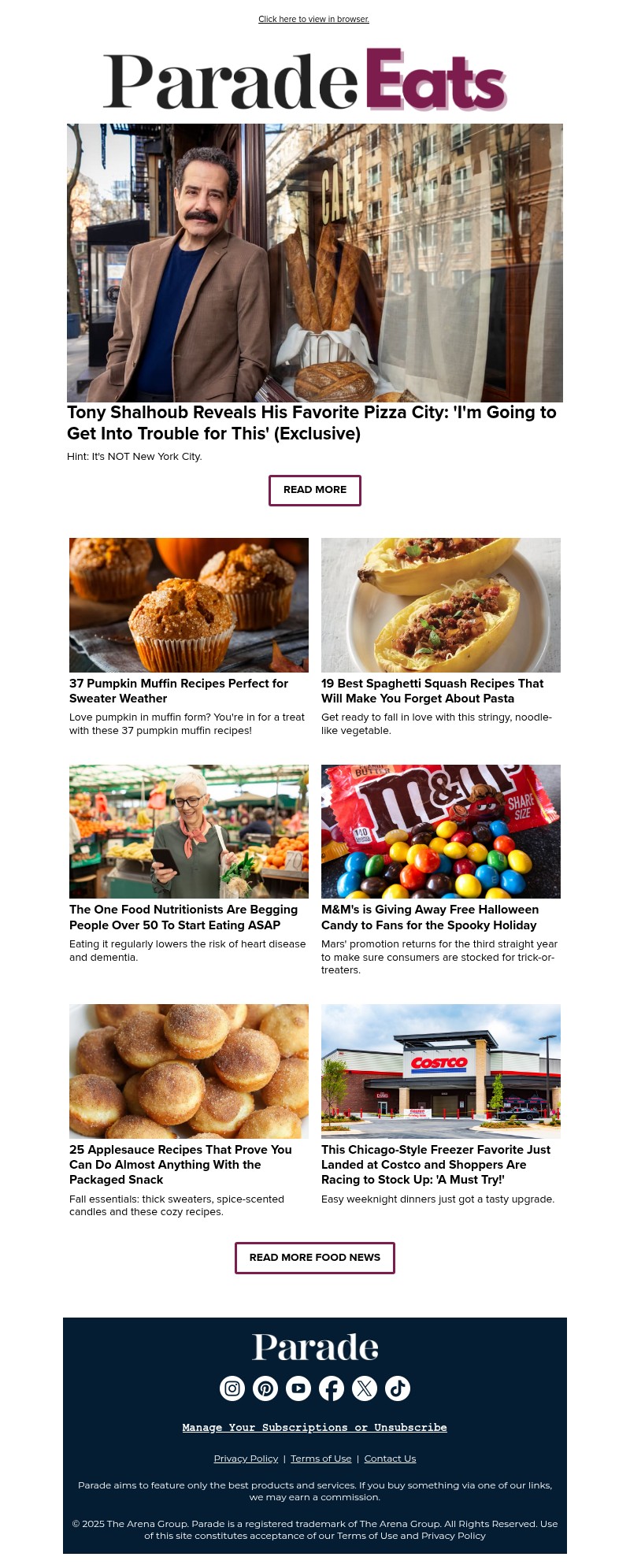
Task: Tap the READ MORE FOOD NEWS button
Action: coord(315,1258)
